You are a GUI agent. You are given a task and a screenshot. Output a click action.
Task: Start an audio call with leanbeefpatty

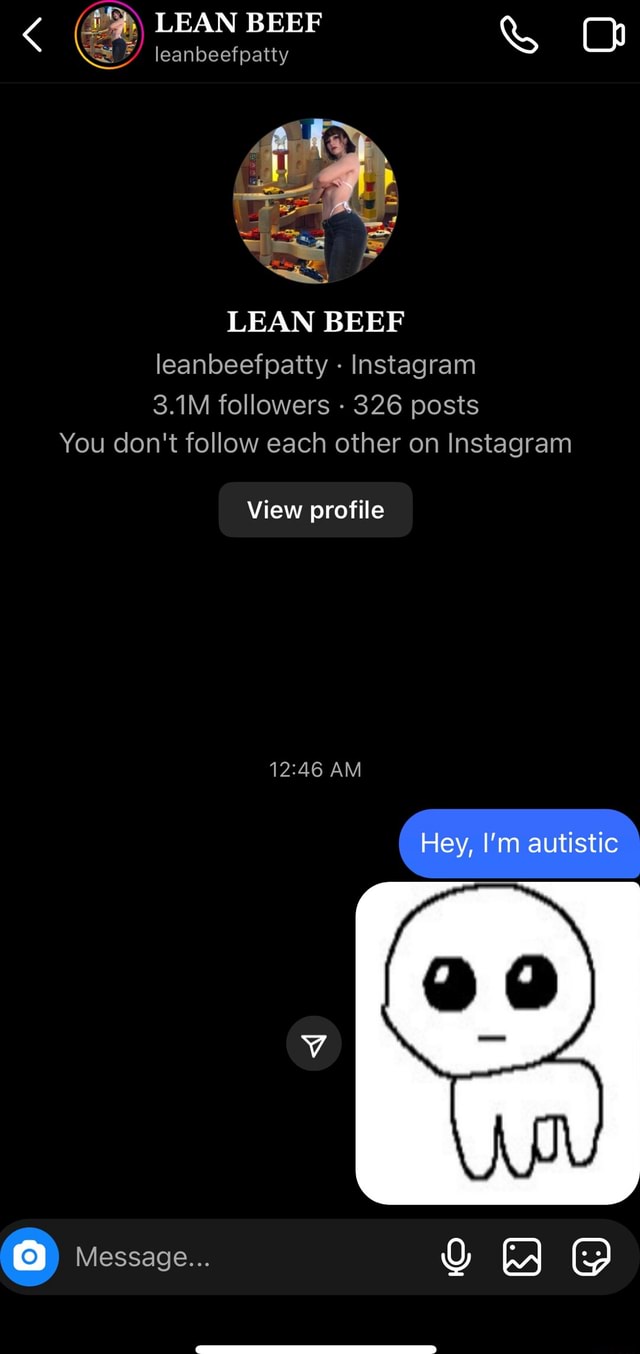(x=519, y=37)
